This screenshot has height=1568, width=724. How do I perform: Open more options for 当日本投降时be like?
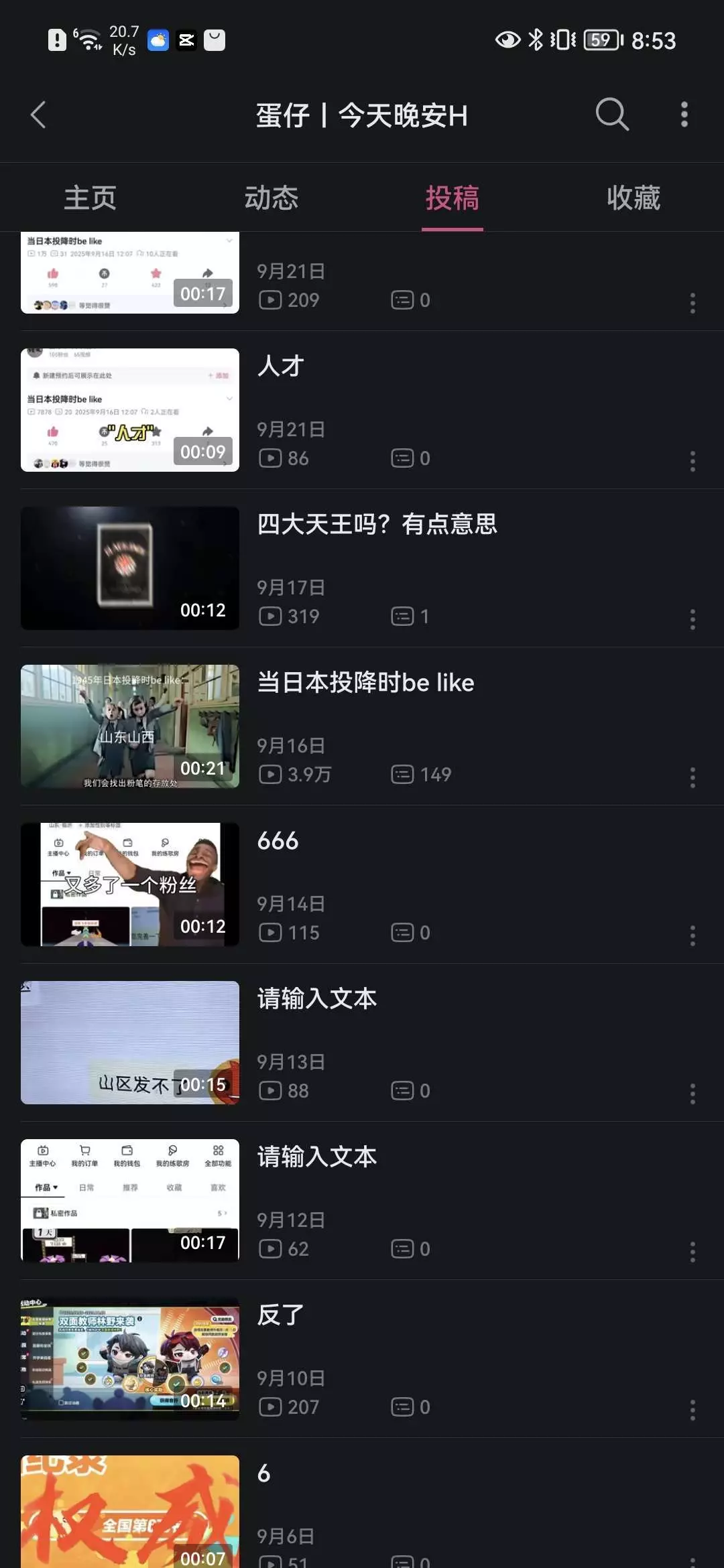coord(692,777)
